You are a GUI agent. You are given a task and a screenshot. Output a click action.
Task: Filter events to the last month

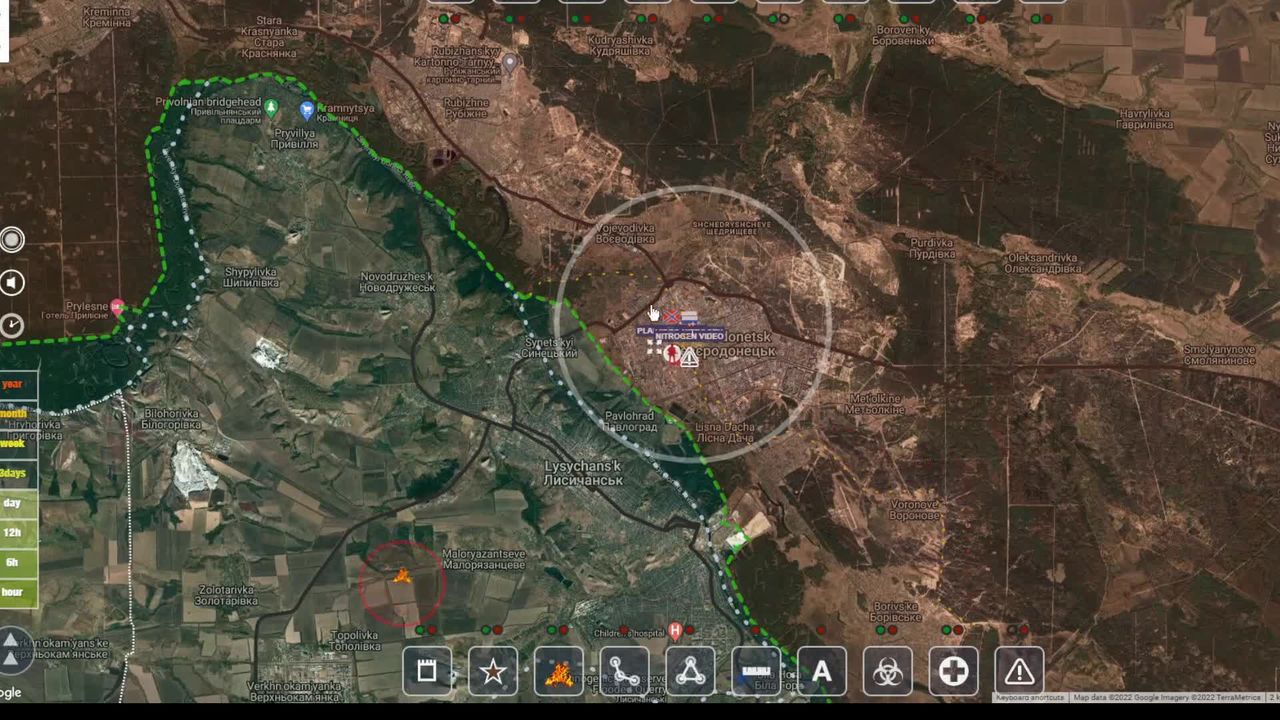[13, 414]
